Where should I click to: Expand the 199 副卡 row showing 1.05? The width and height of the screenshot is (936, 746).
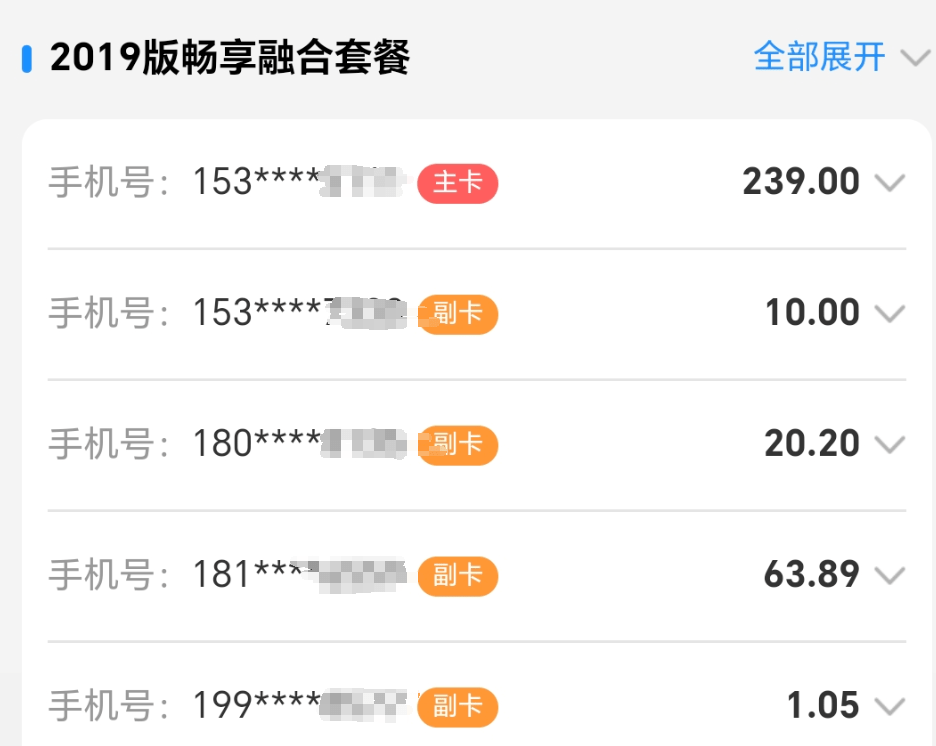click(x=889, y=706)
